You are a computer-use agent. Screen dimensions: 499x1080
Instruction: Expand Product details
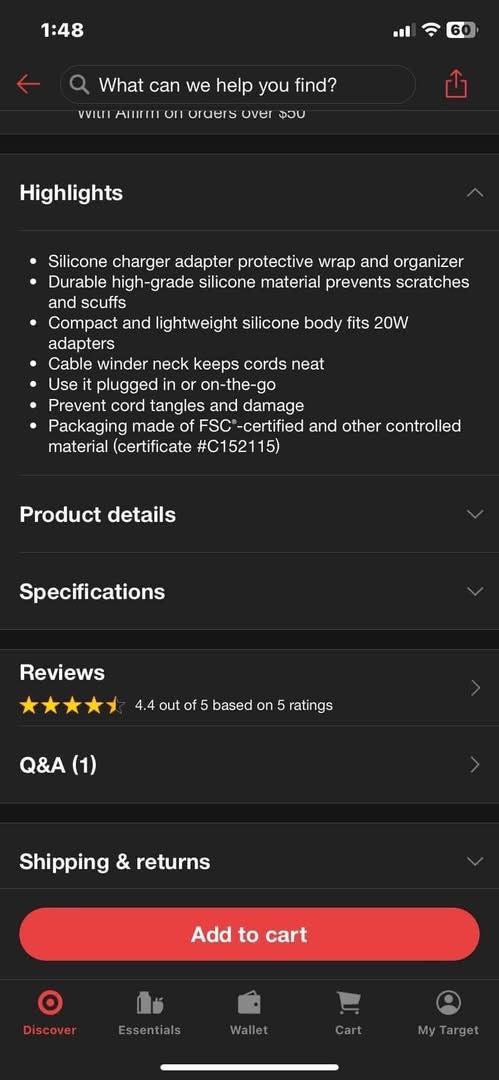coord(250,515)
